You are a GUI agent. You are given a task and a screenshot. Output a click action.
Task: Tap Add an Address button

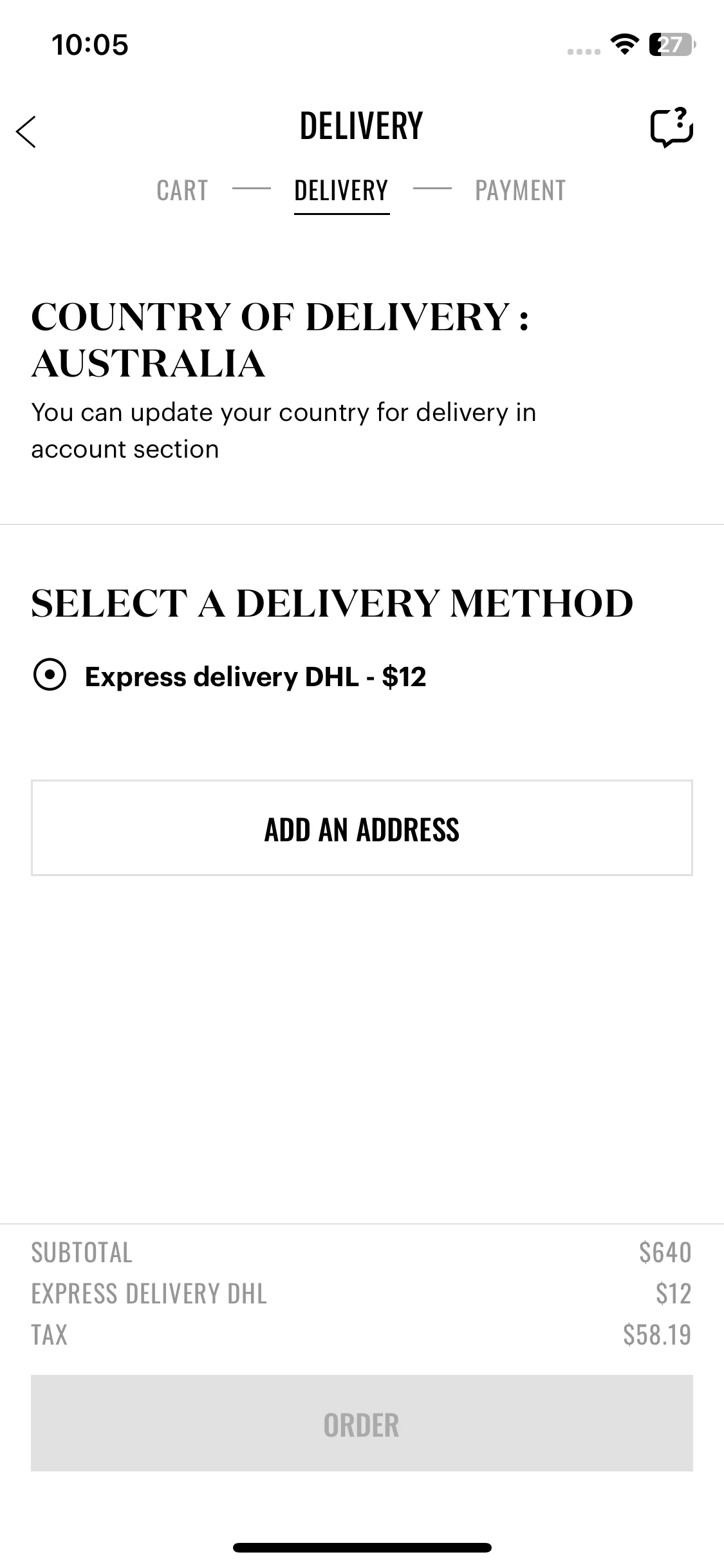pyautogui.click(x=362, y=828)
